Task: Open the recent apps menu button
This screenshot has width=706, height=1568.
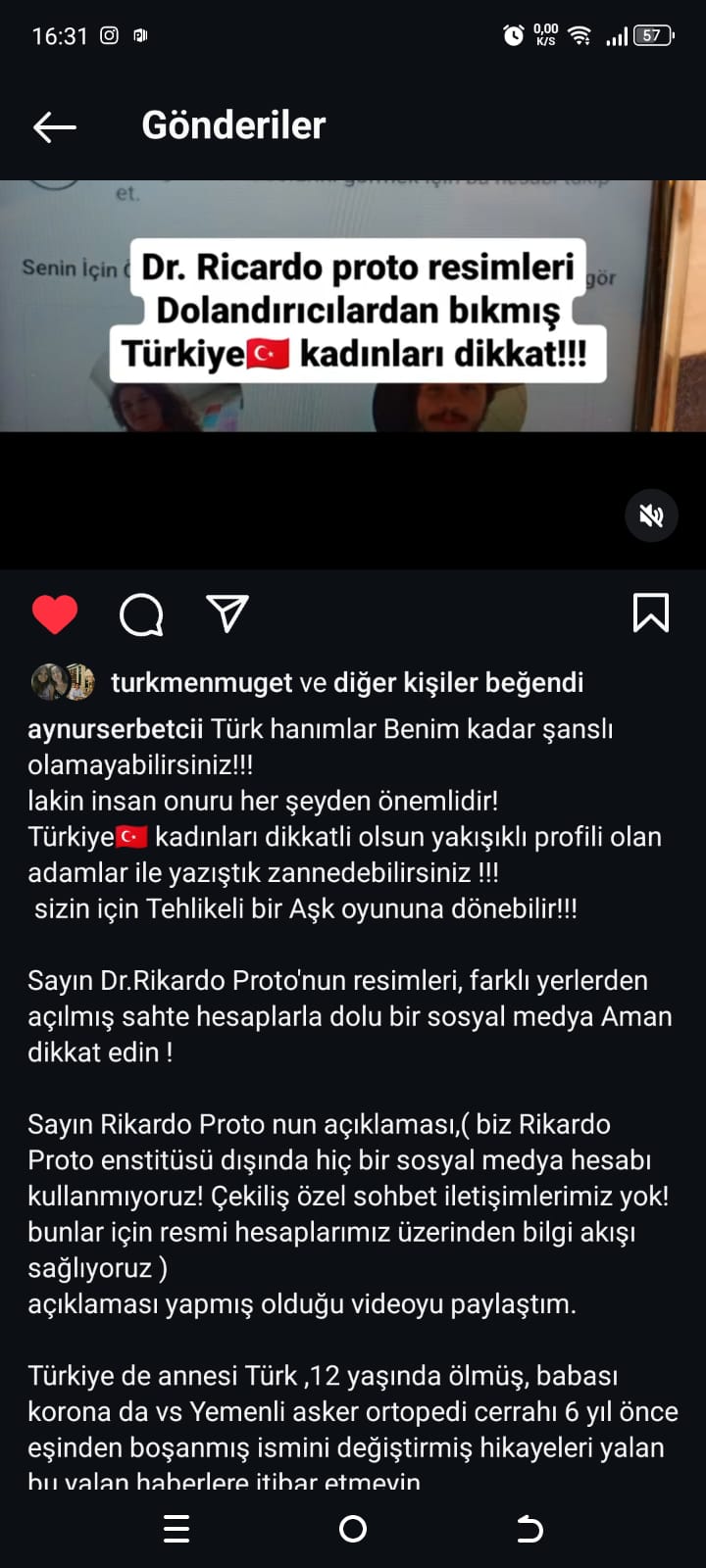Action: [176, 1529]
